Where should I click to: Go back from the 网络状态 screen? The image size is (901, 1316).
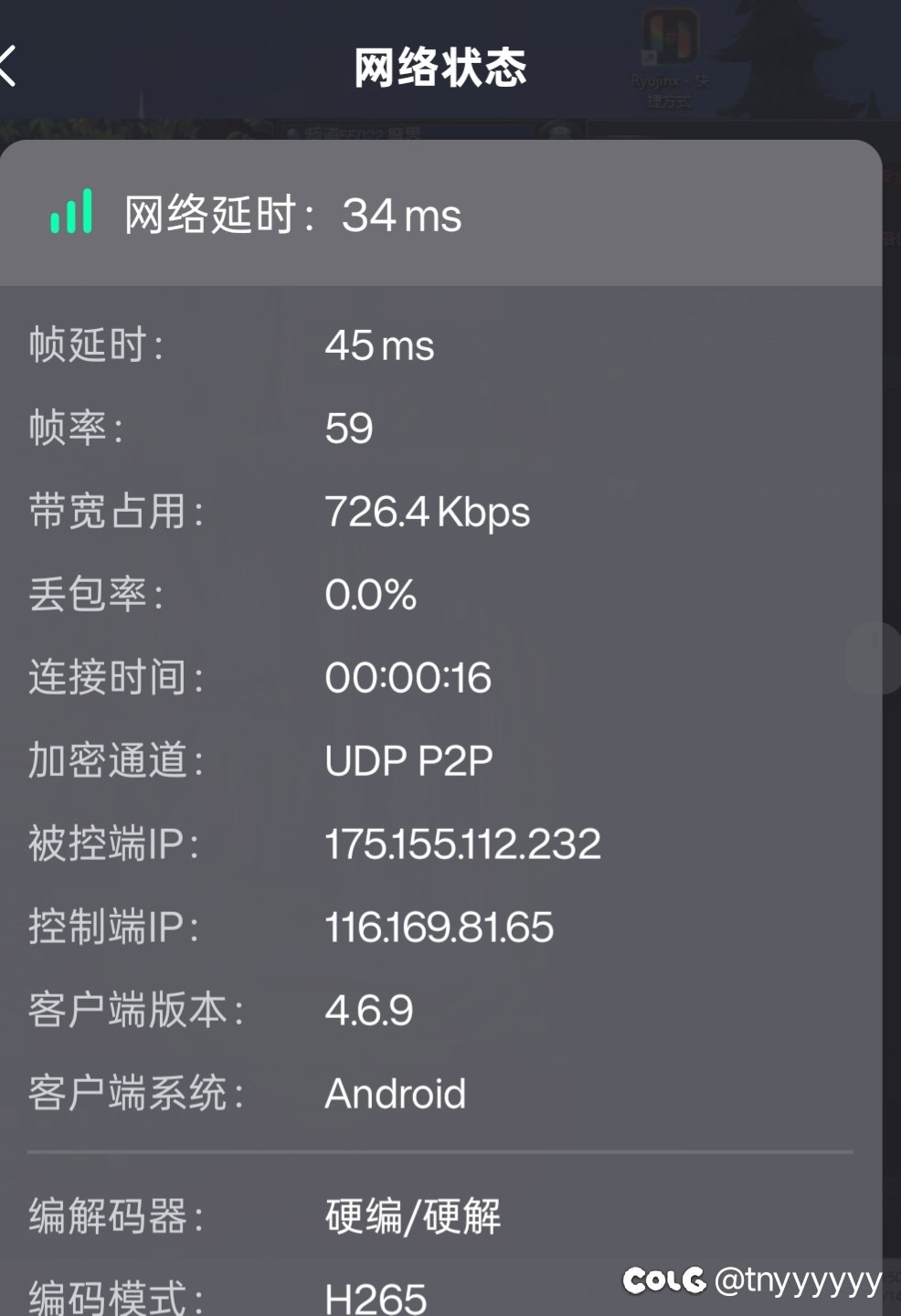click(x=9, y=67)
